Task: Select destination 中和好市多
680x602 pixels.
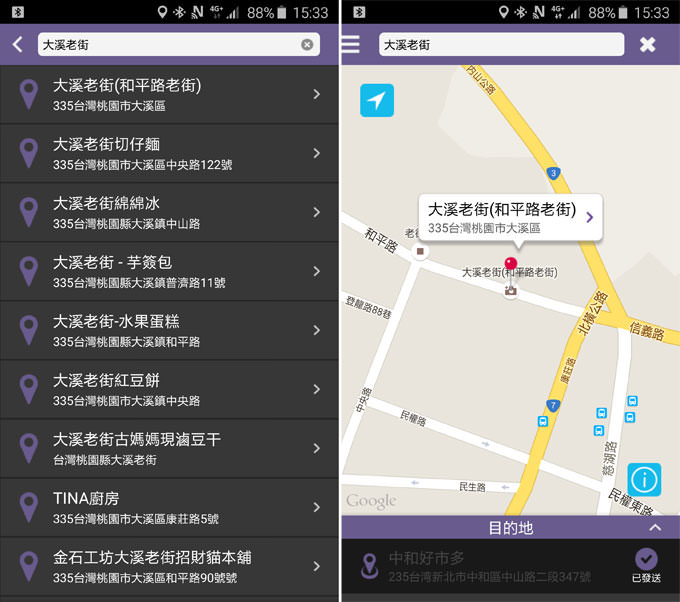Action: (x=490, y=567)
